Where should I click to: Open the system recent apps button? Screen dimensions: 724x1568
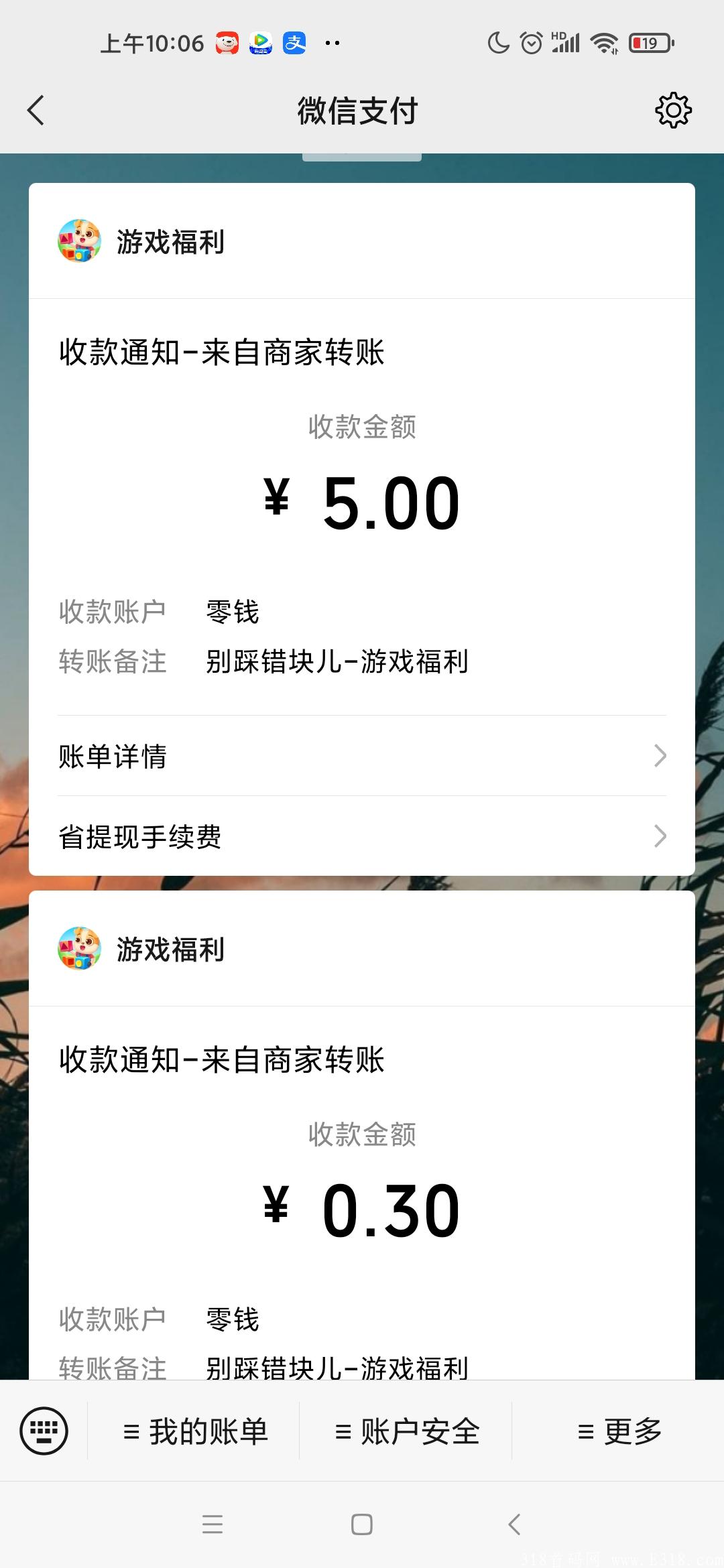click(x=213, y=1524)
